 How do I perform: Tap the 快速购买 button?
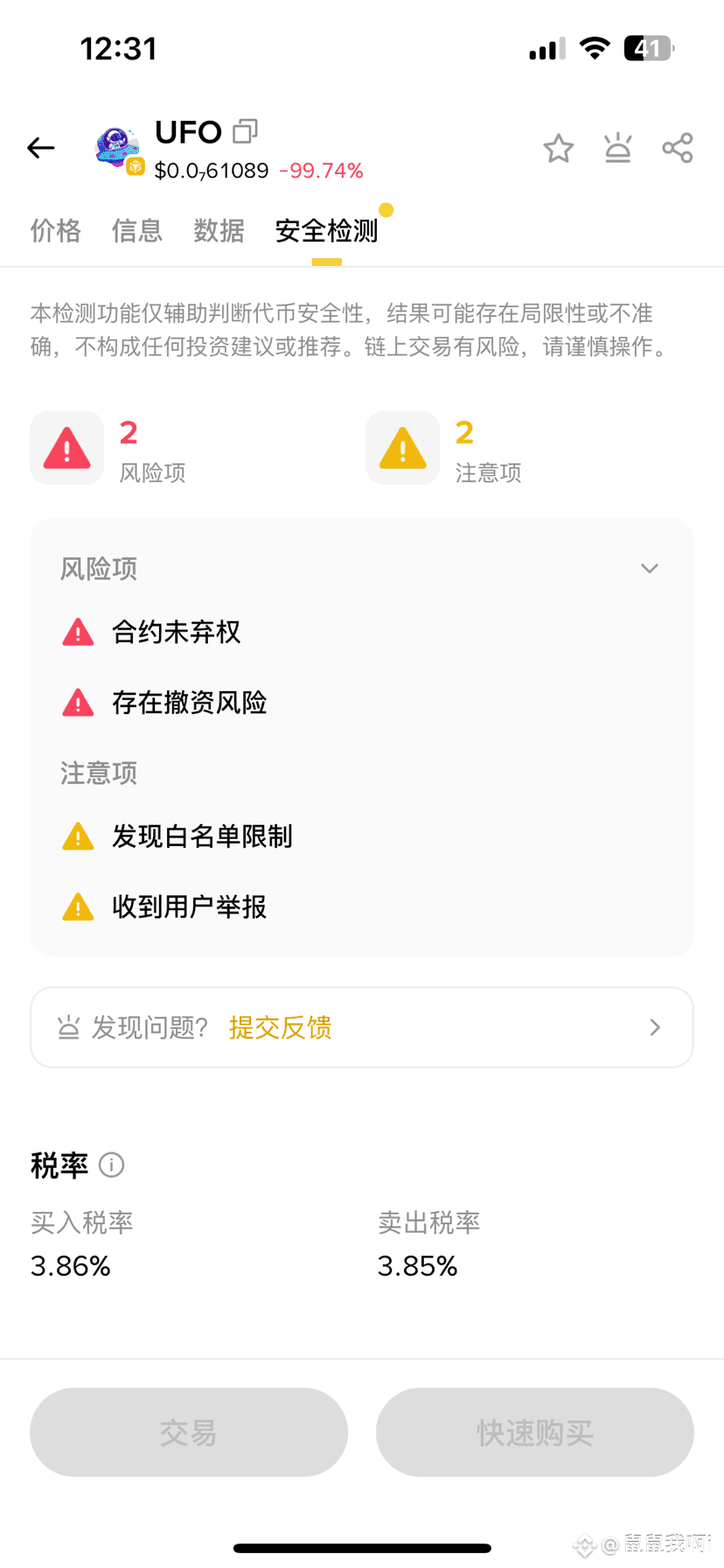tap(535, 1432)
